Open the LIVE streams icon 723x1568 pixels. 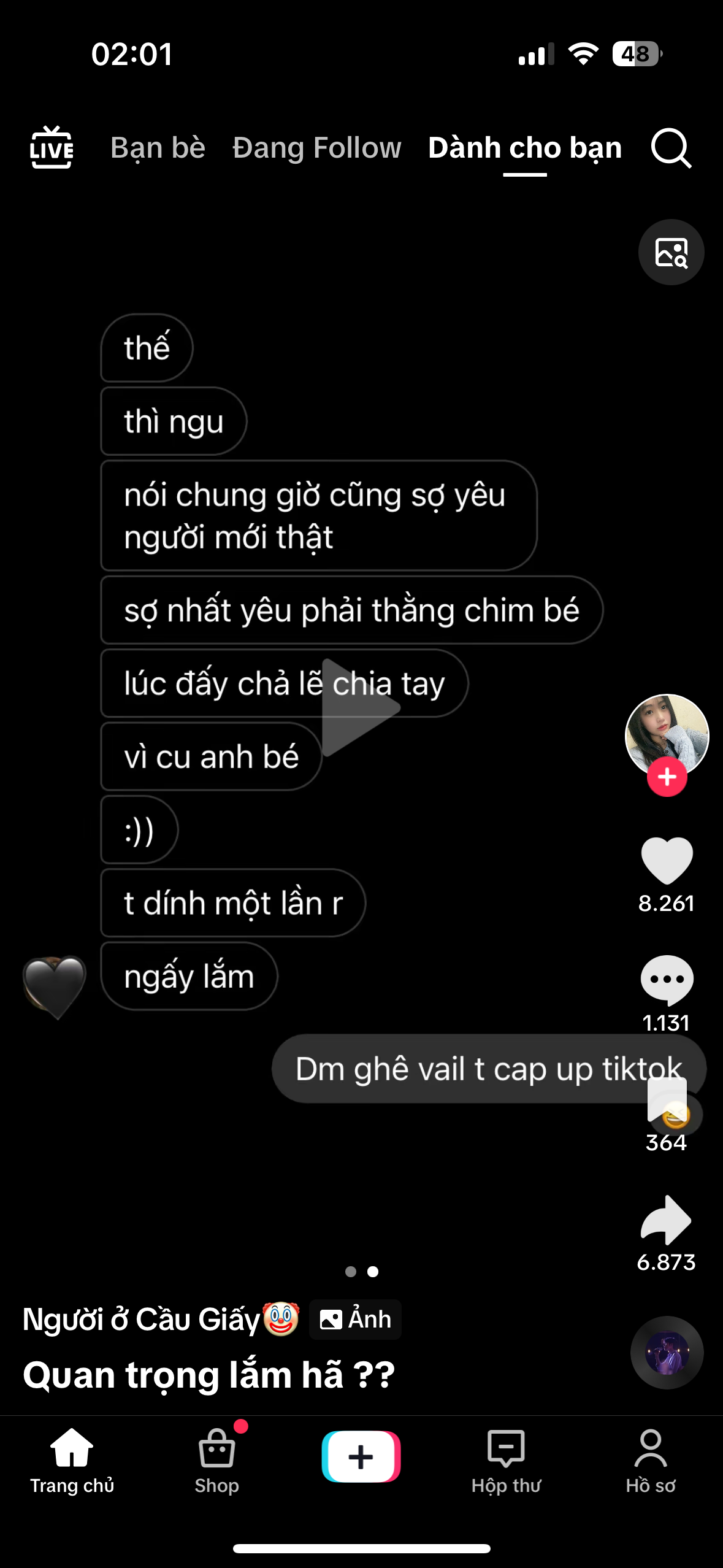52,147
